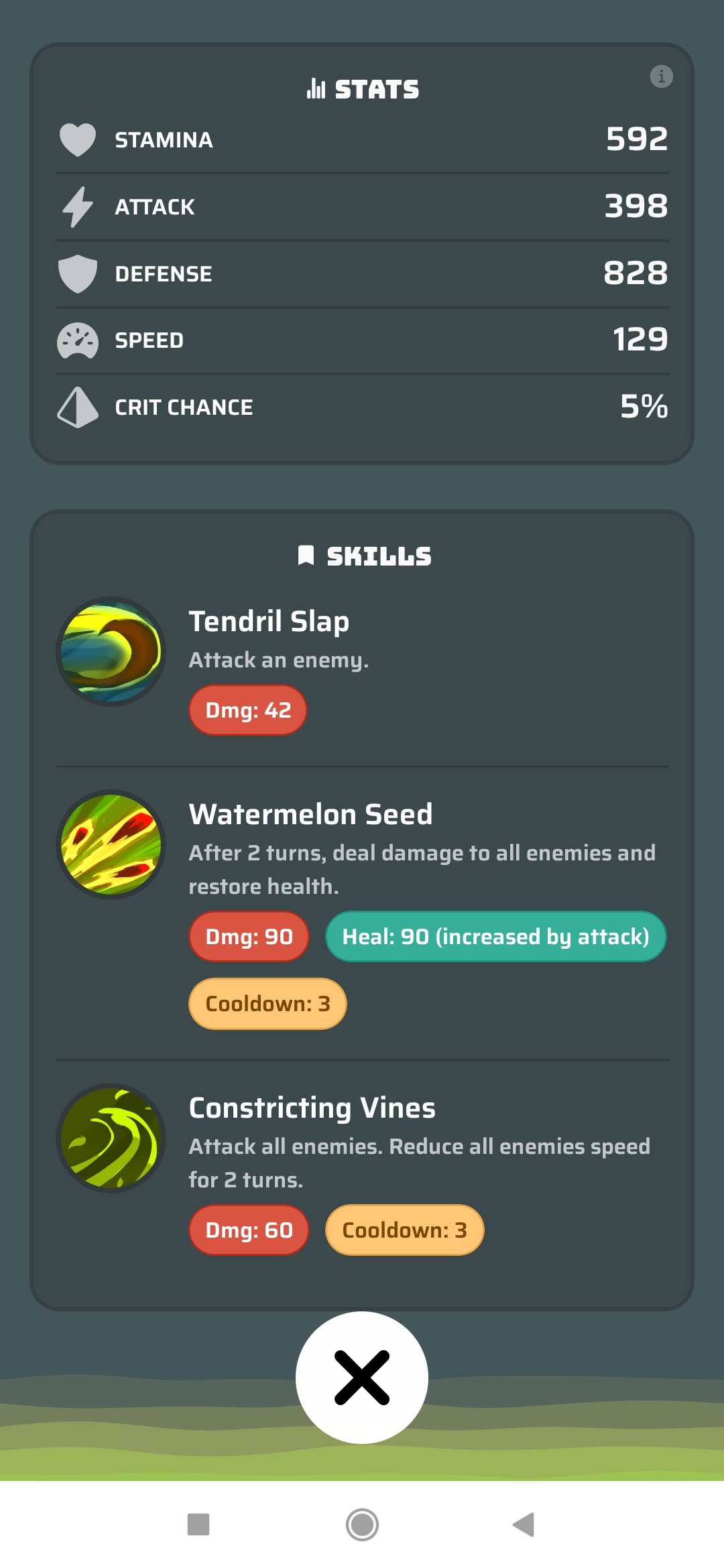Close the stats and skills panel

tap(362, 1377)
